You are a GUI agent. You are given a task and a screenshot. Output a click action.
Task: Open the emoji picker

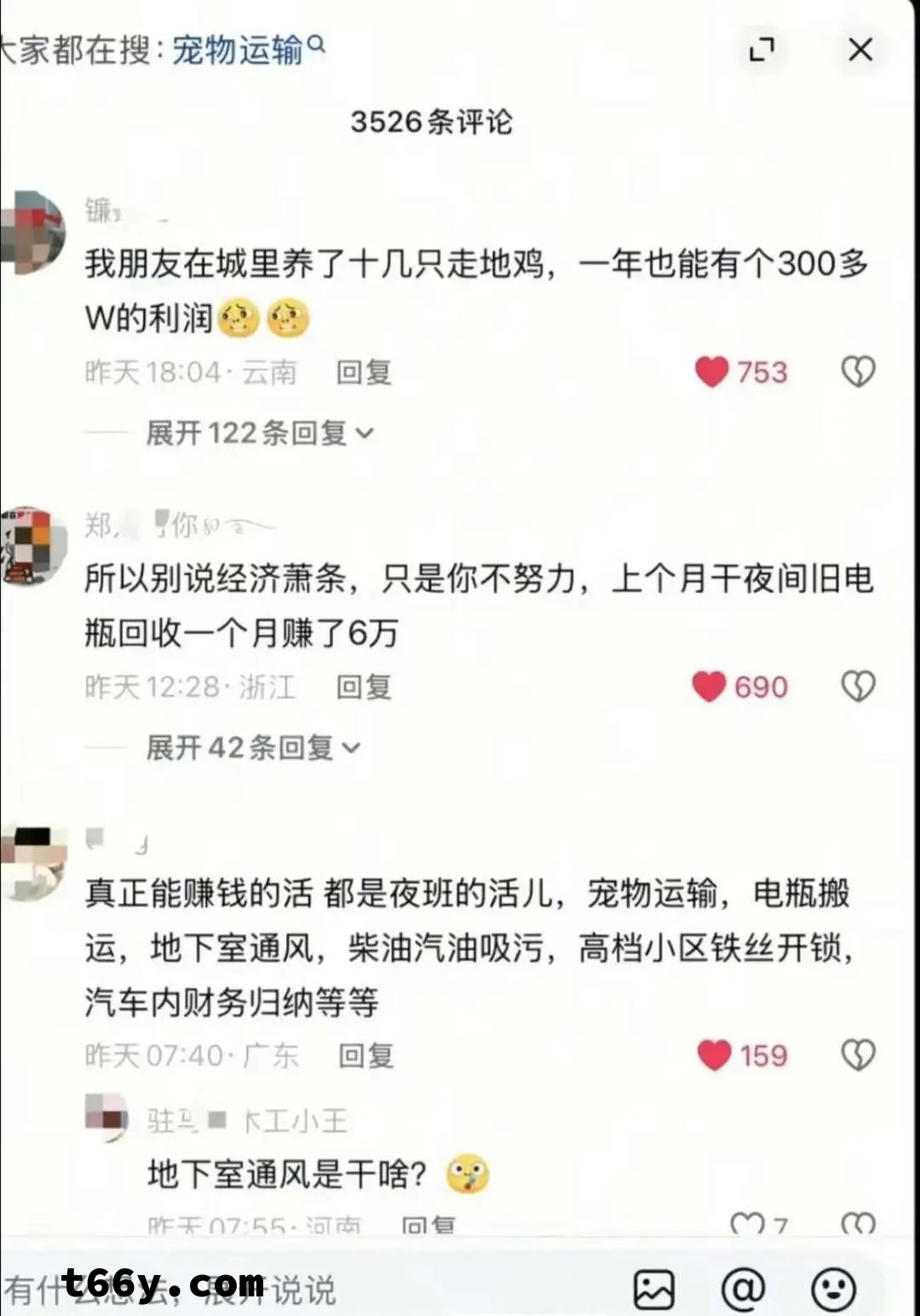pyautogui.click(x=833, y=1289)
